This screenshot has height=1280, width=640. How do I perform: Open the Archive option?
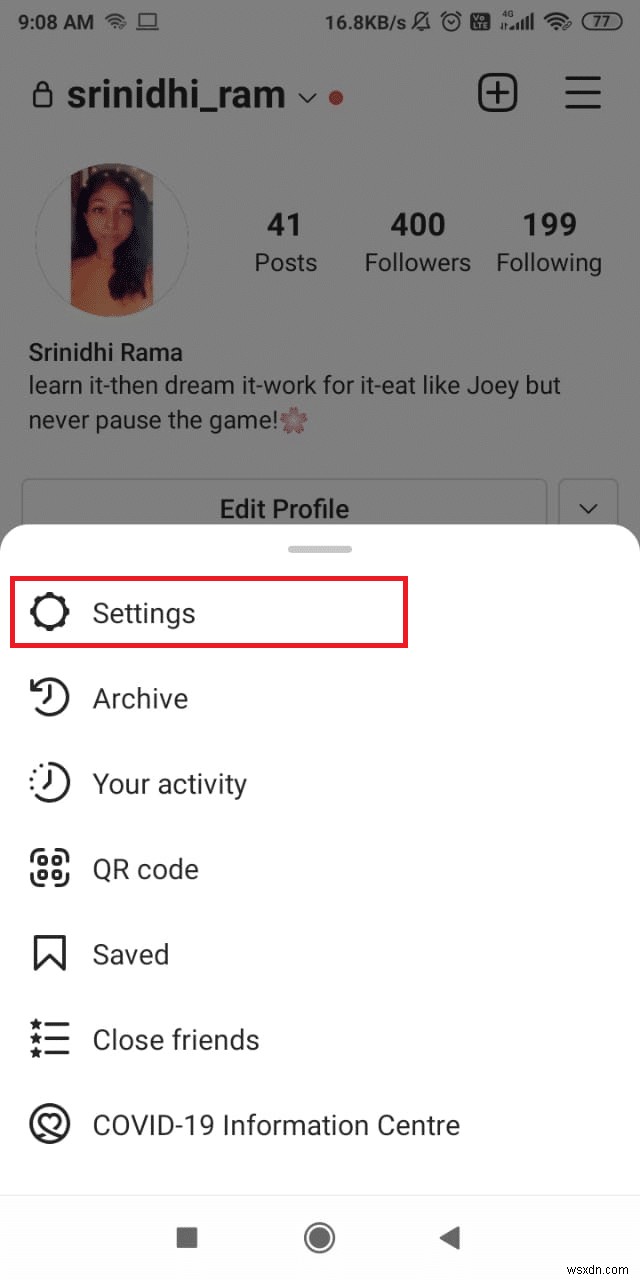tap(140, 698)
